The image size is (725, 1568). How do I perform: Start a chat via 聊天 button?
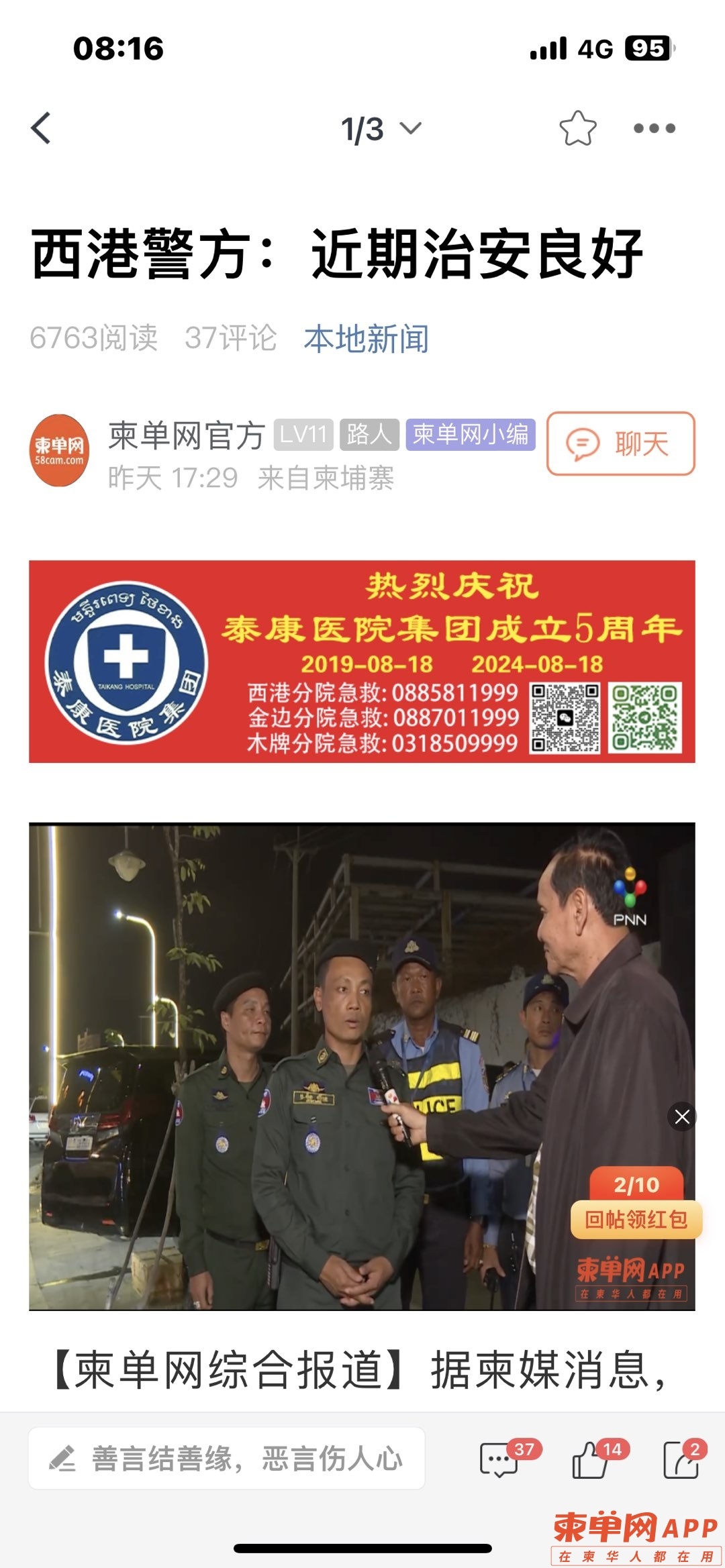pos(620,443)
